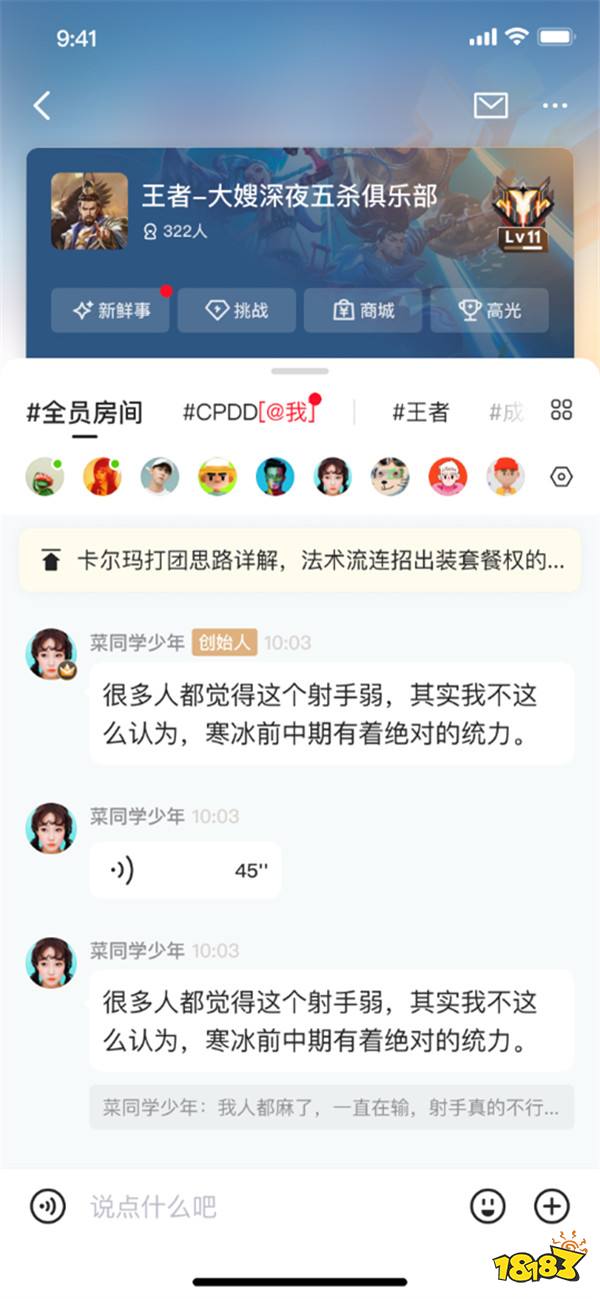This screenshot has width=600, height=1299.
Task: Switch to the #CPDD room tab
Action: coord(250,411)
